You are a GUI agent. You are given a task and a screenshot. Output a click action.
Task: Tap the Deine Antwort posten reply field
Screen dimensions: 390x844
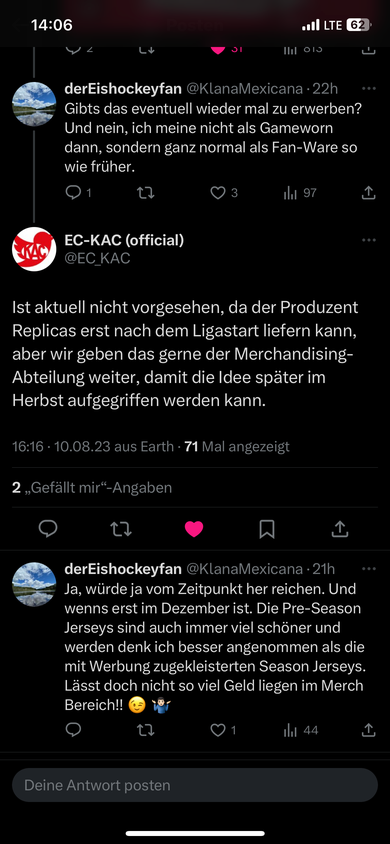(195, 785)
